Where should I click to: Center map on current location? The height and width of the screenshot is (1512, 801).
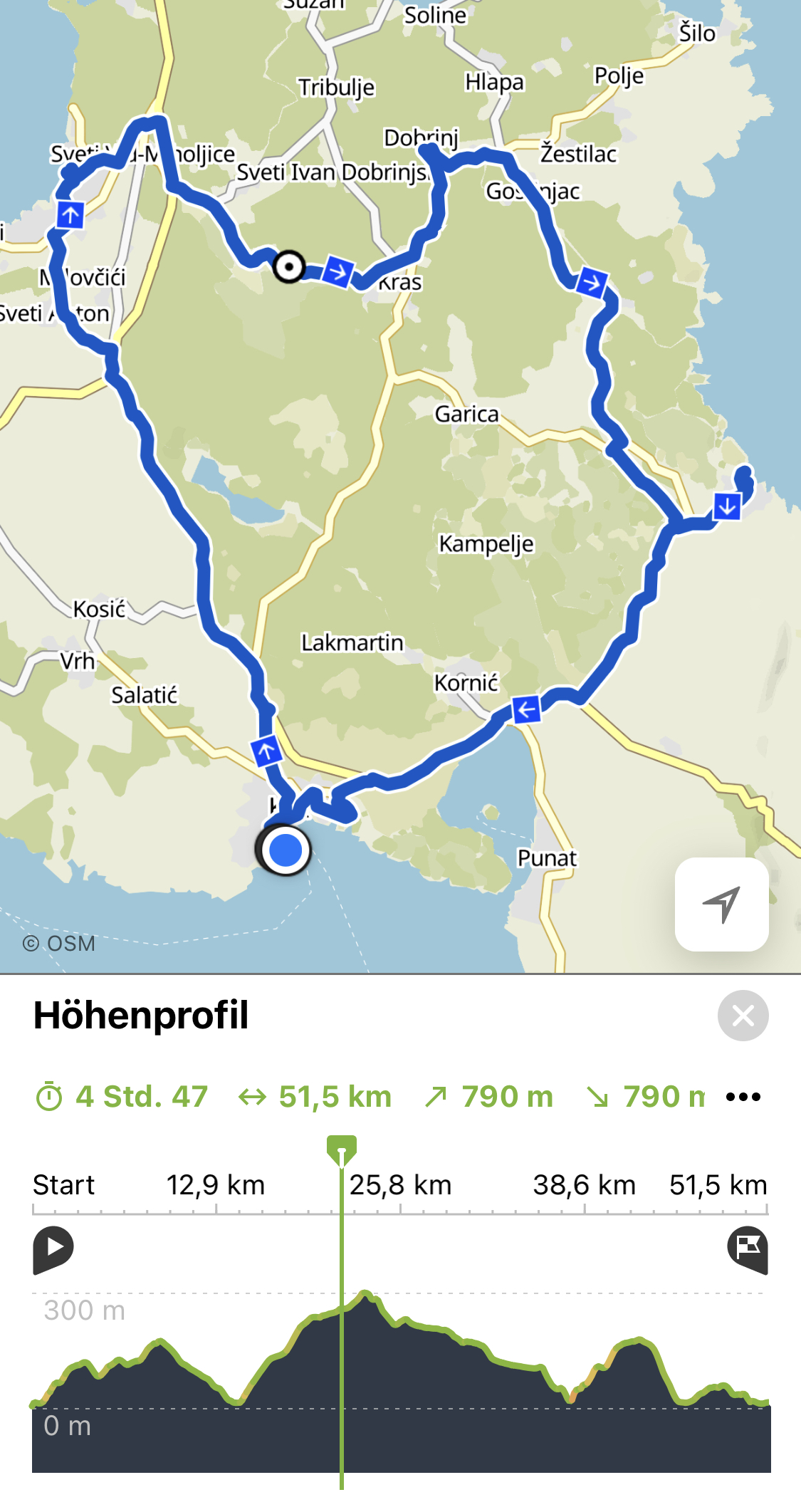coord(721,904)
